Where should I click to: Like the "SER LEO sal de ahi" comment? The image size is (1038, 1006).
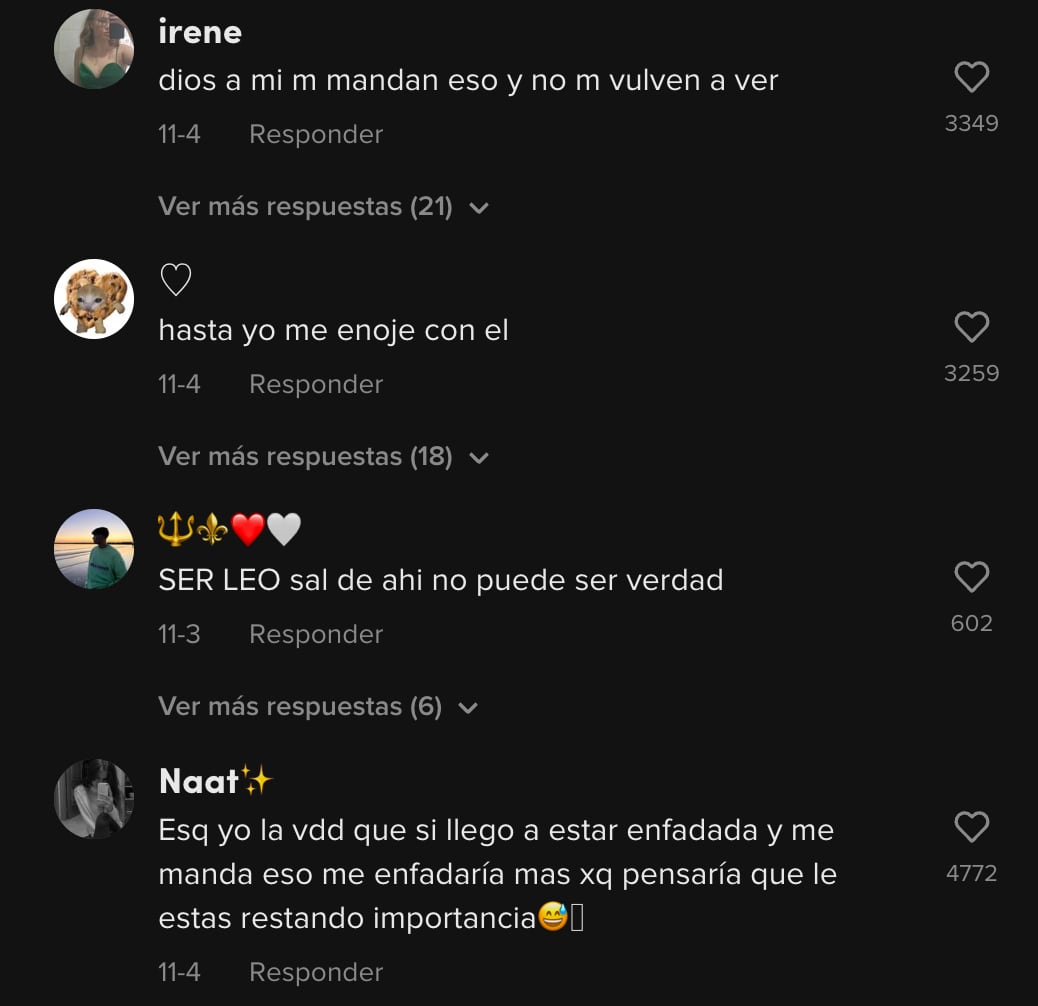pos(971,578)
